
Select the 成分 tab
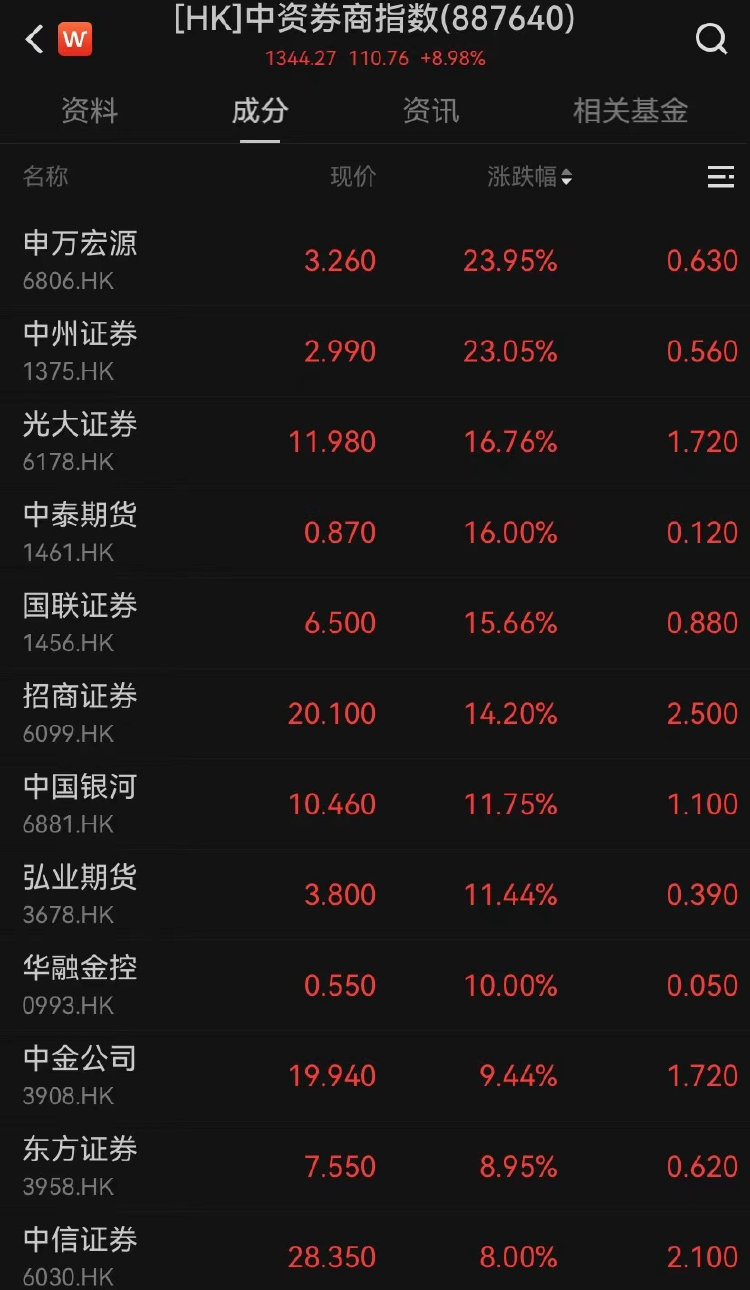[260, 110]
